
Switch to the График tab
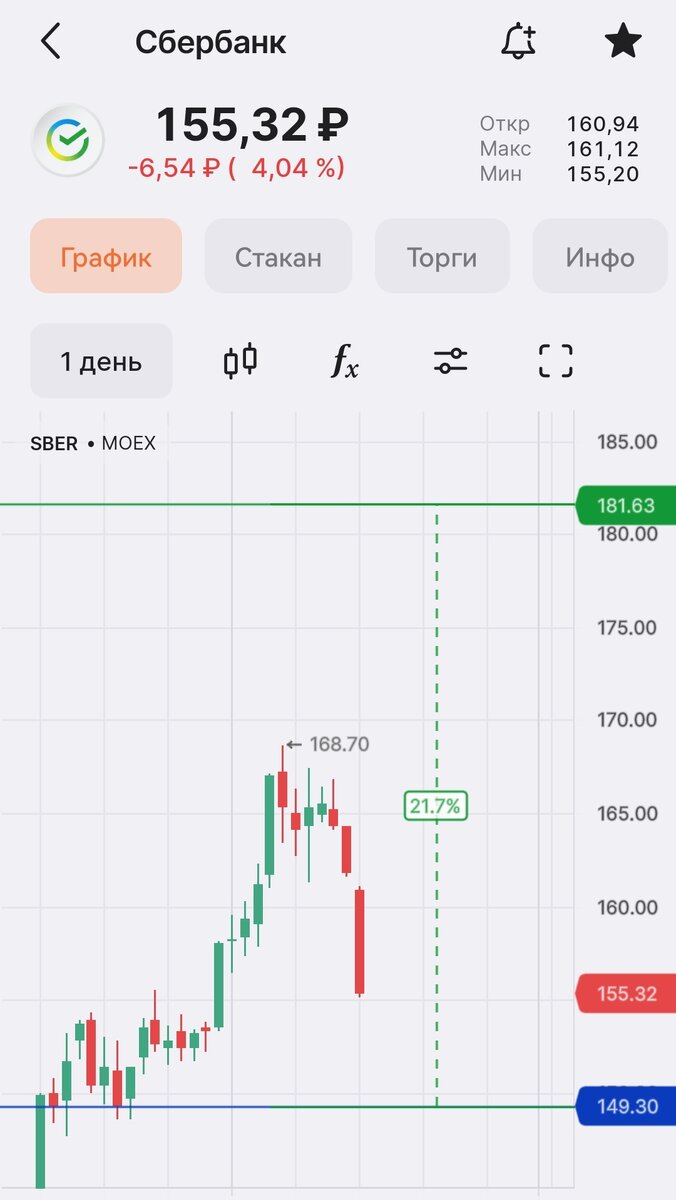[106, 257]
